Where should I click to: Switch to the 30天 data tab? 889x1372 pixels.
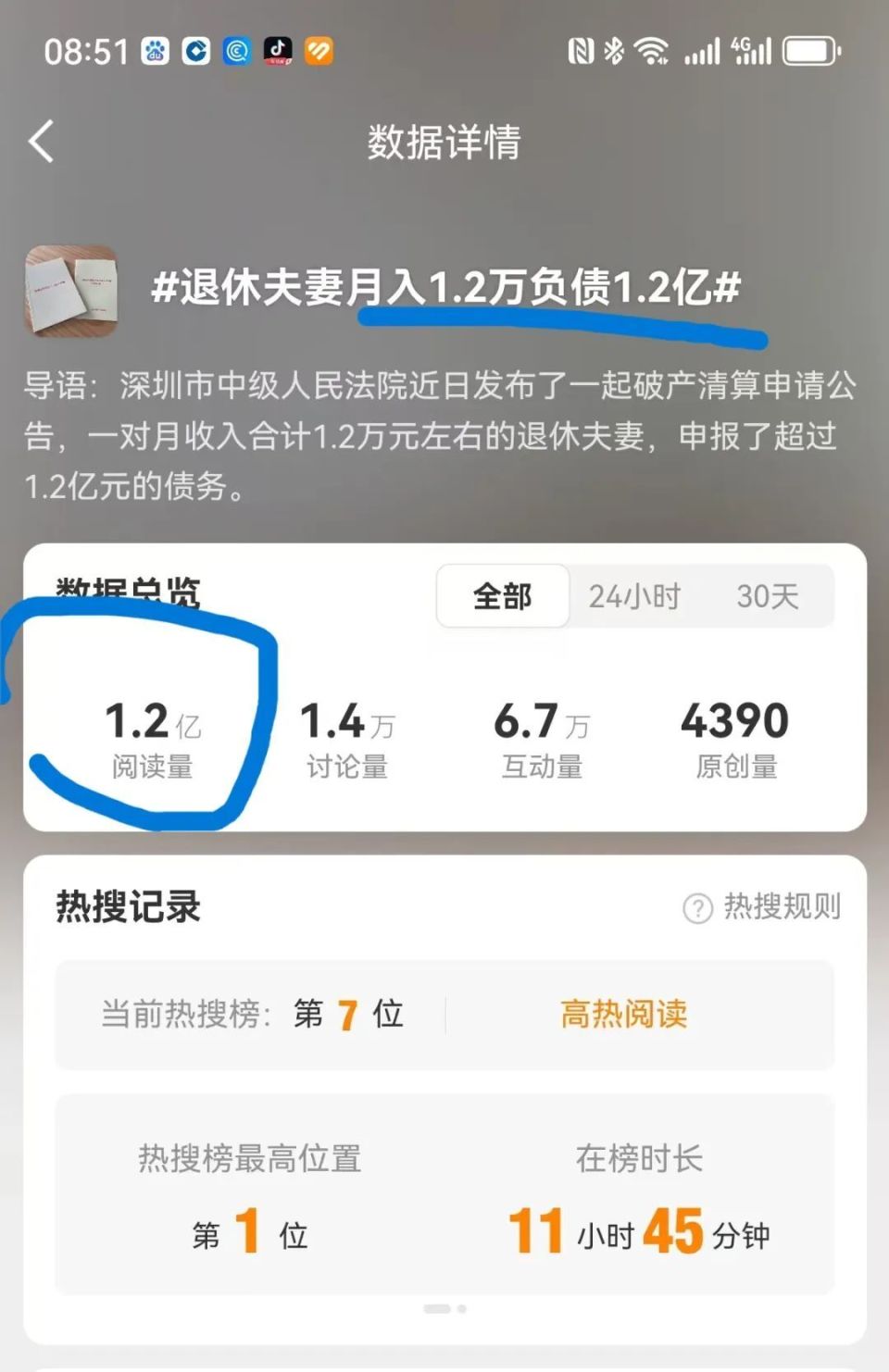click(768, 596)
